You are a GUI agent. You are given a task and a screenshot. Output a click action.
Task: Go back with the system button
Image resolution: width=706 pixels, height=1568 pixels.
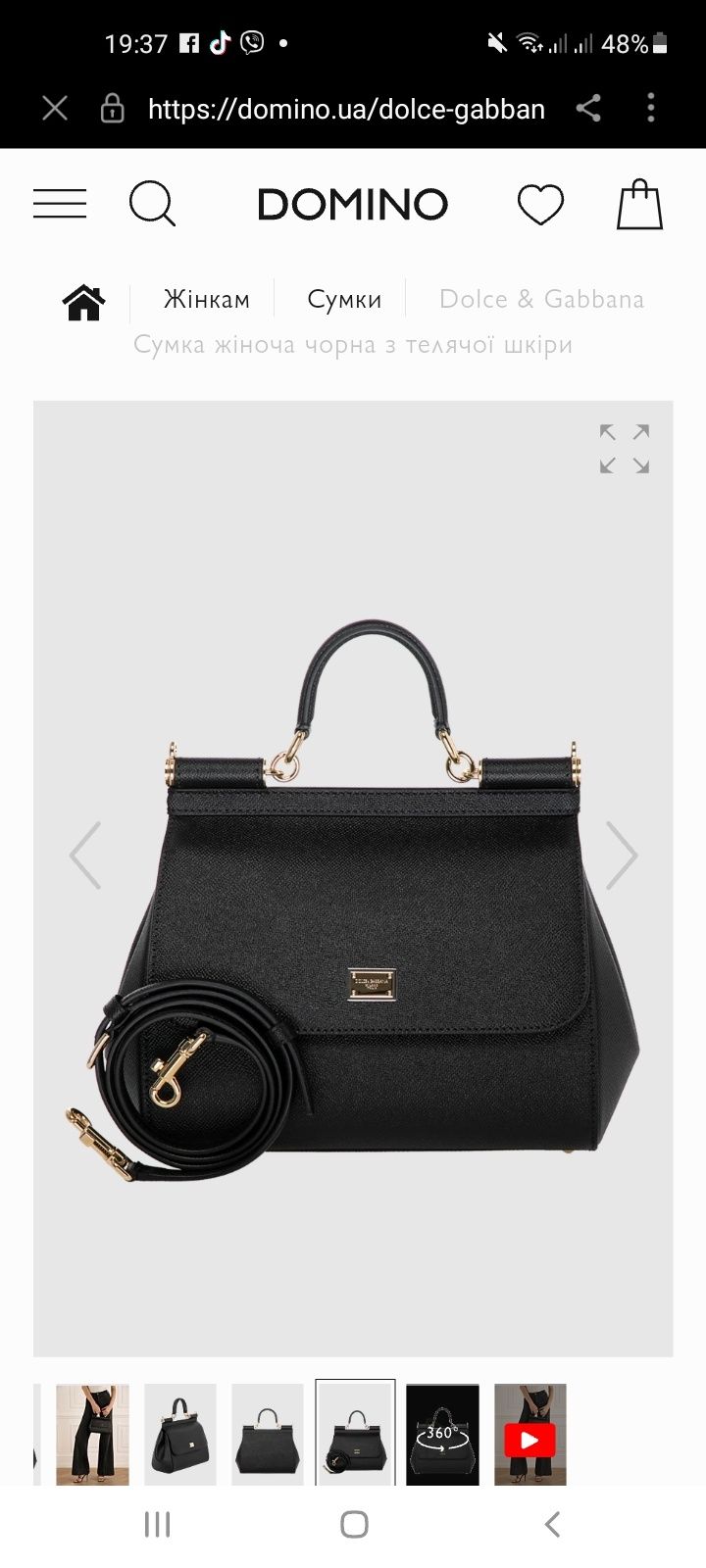click(x=552, y=1524)
